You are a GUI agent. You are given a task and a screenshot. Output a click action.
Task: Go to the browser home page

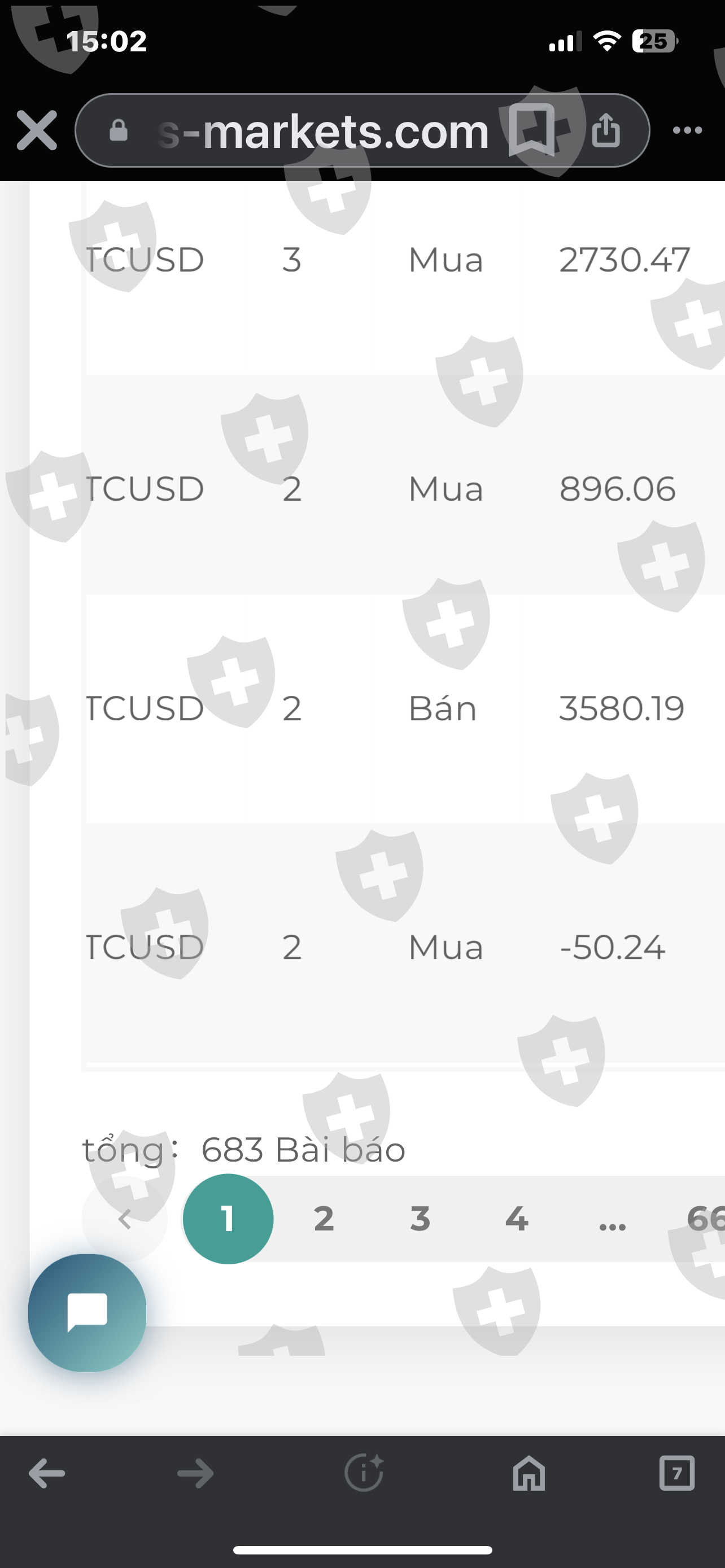pyautogui.click(x=529, y=1474)
